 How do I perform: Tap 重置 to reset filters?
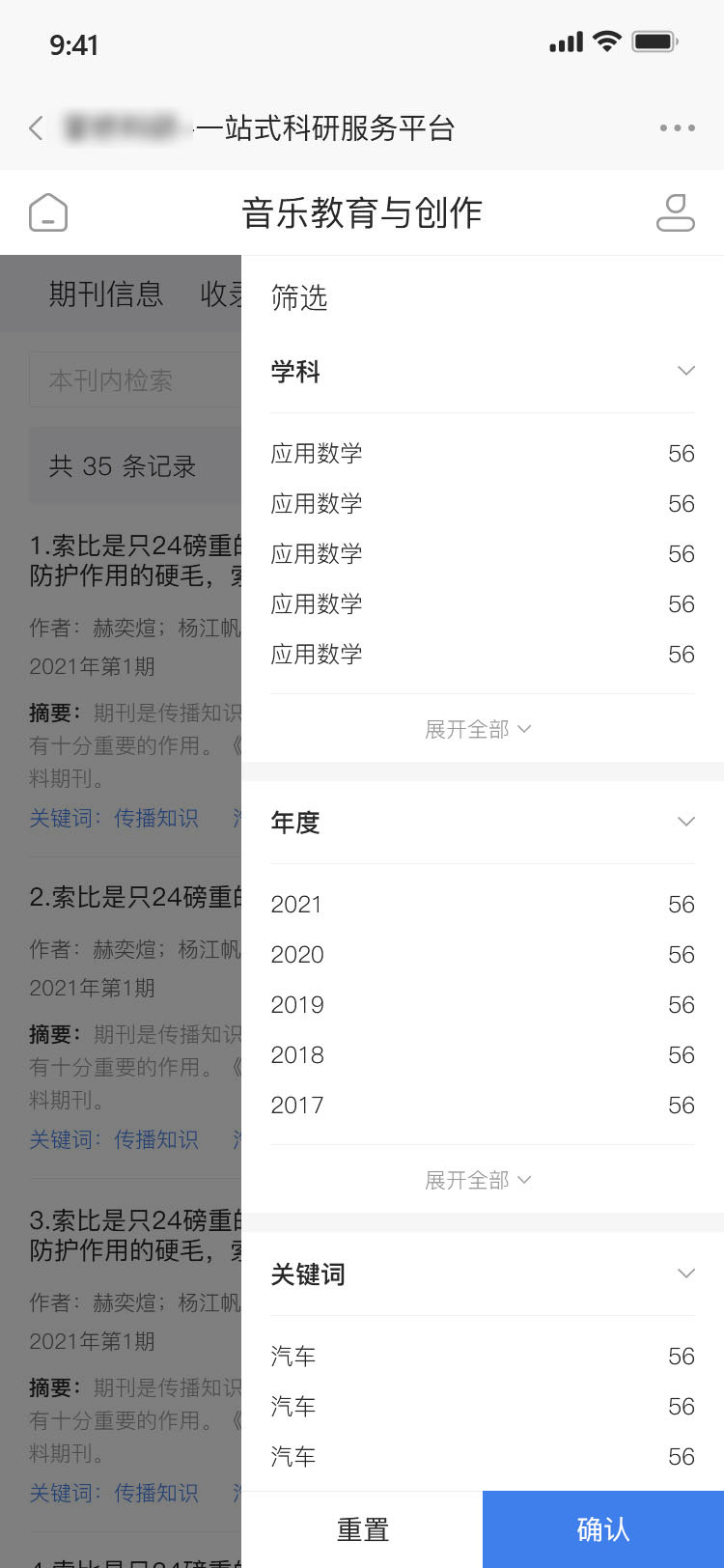pyautogui.click(x=362, y=1529)
